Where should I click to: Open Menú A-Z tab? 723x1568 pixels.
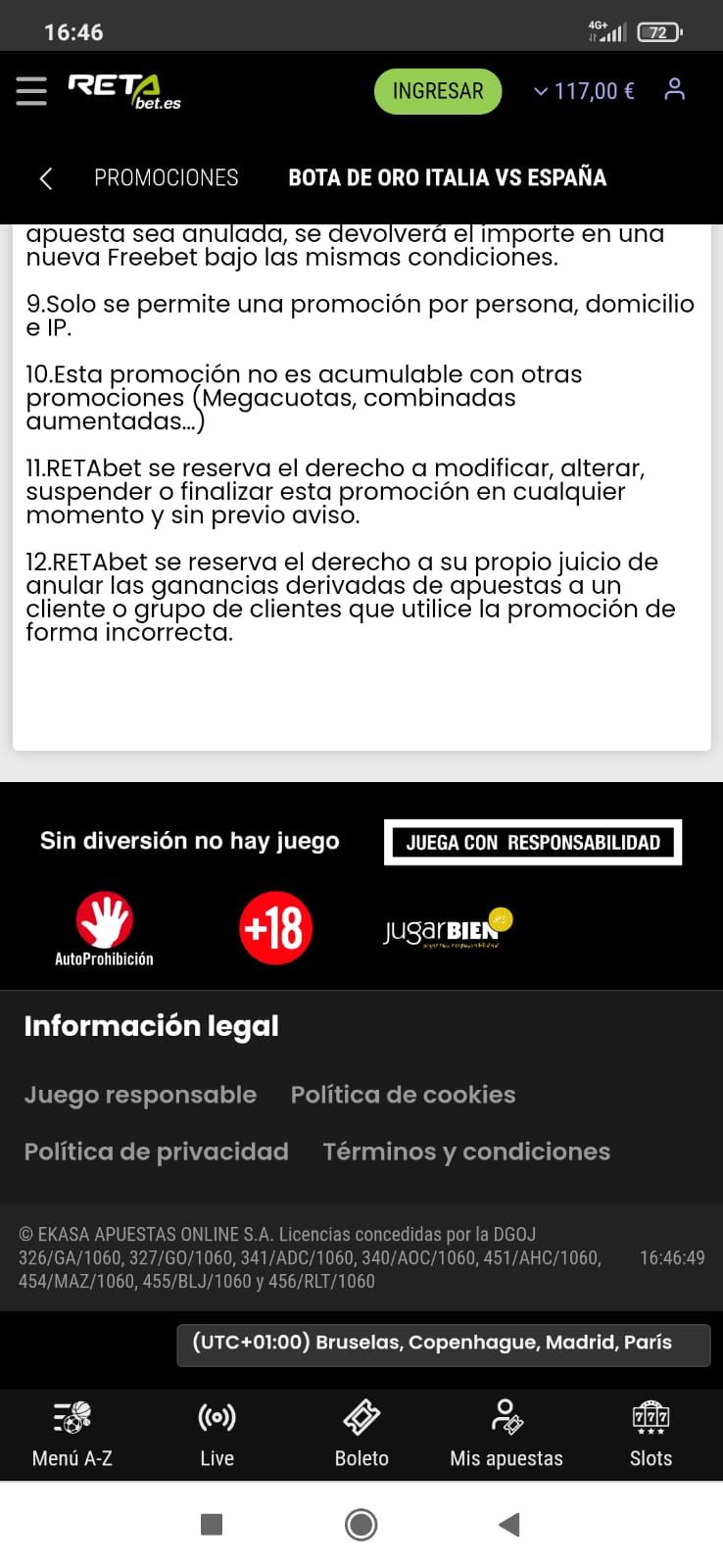72,1434
